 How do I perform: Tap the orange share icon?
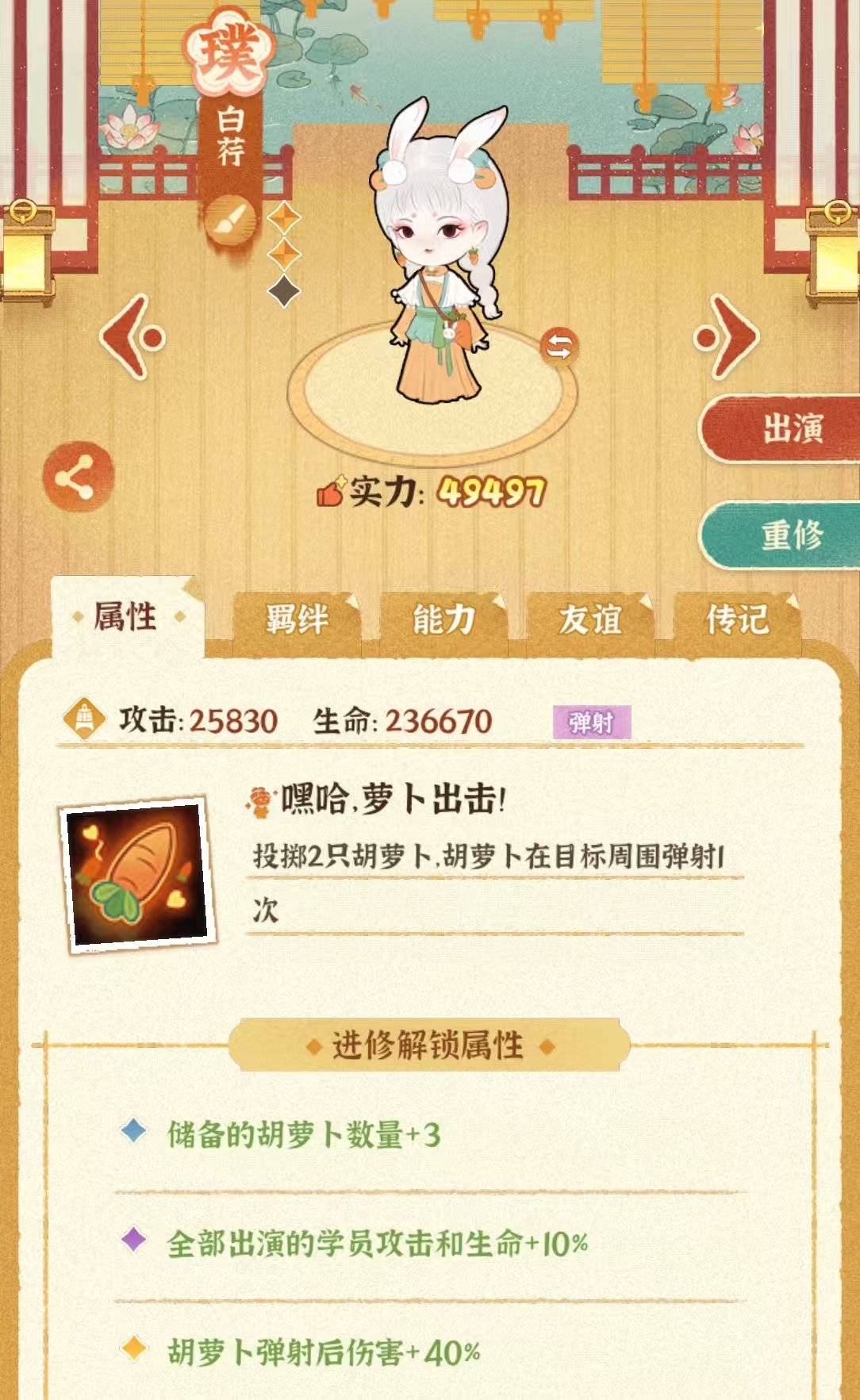[78, 477]
